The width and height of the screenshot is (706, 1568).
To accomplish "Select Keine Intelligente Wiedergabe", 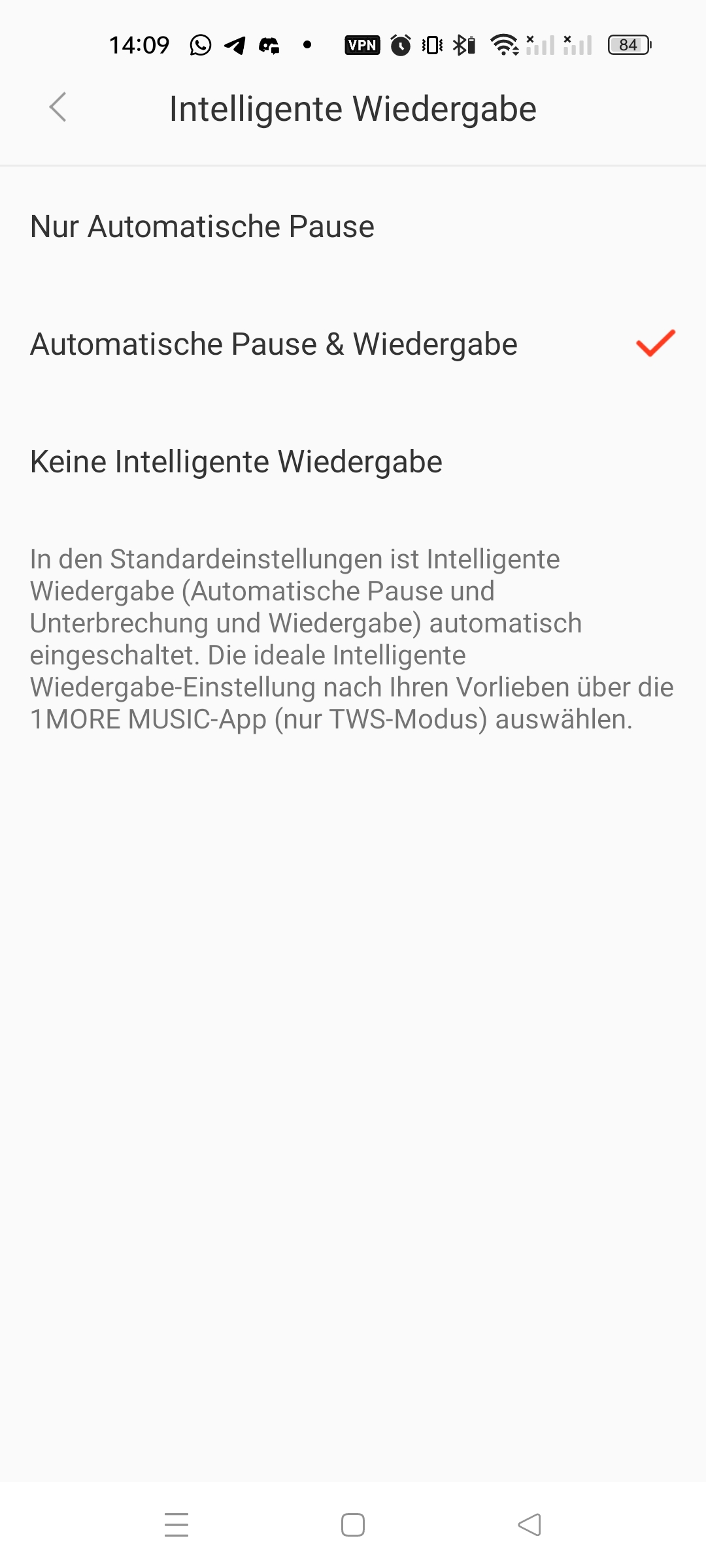I will point(353,462).
